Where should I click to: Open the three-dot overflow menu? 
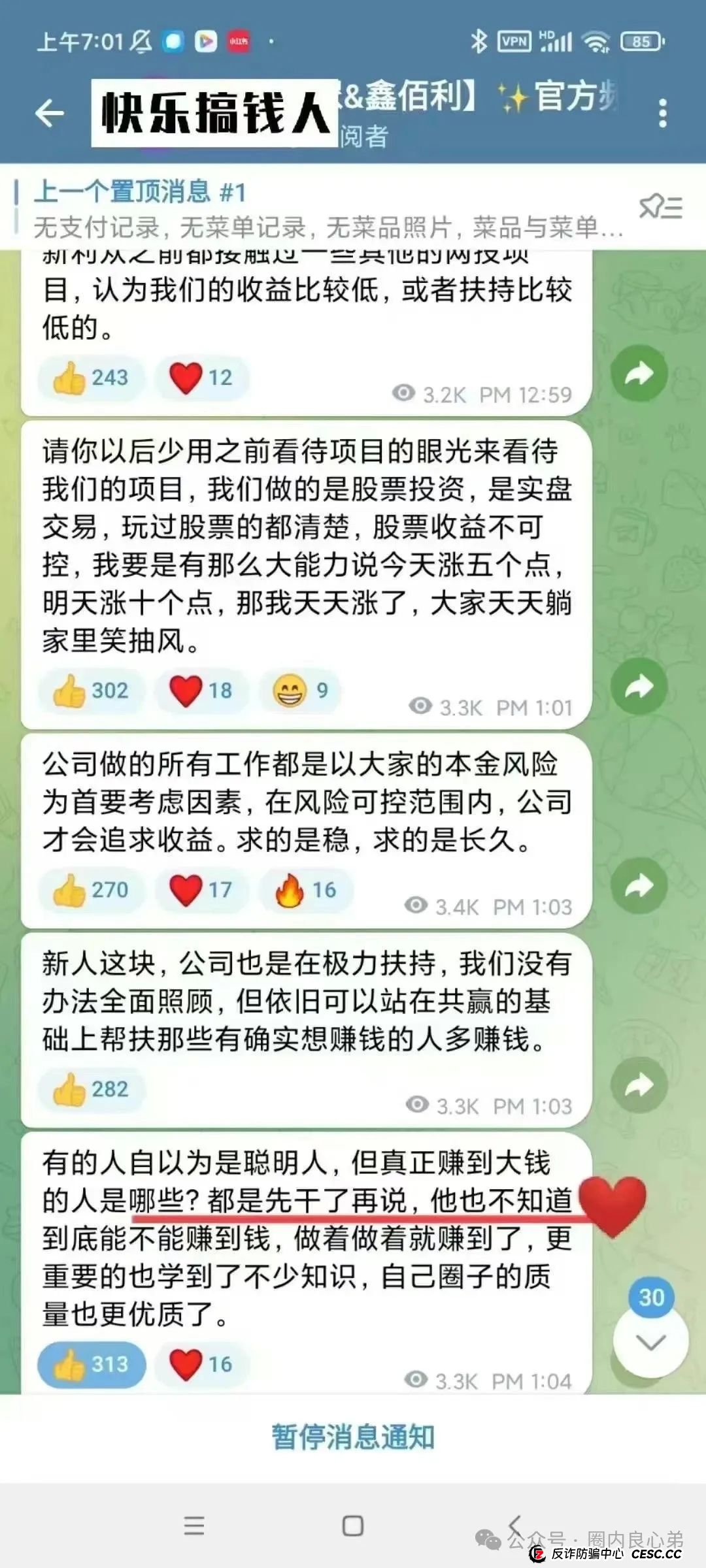(662, 114)
